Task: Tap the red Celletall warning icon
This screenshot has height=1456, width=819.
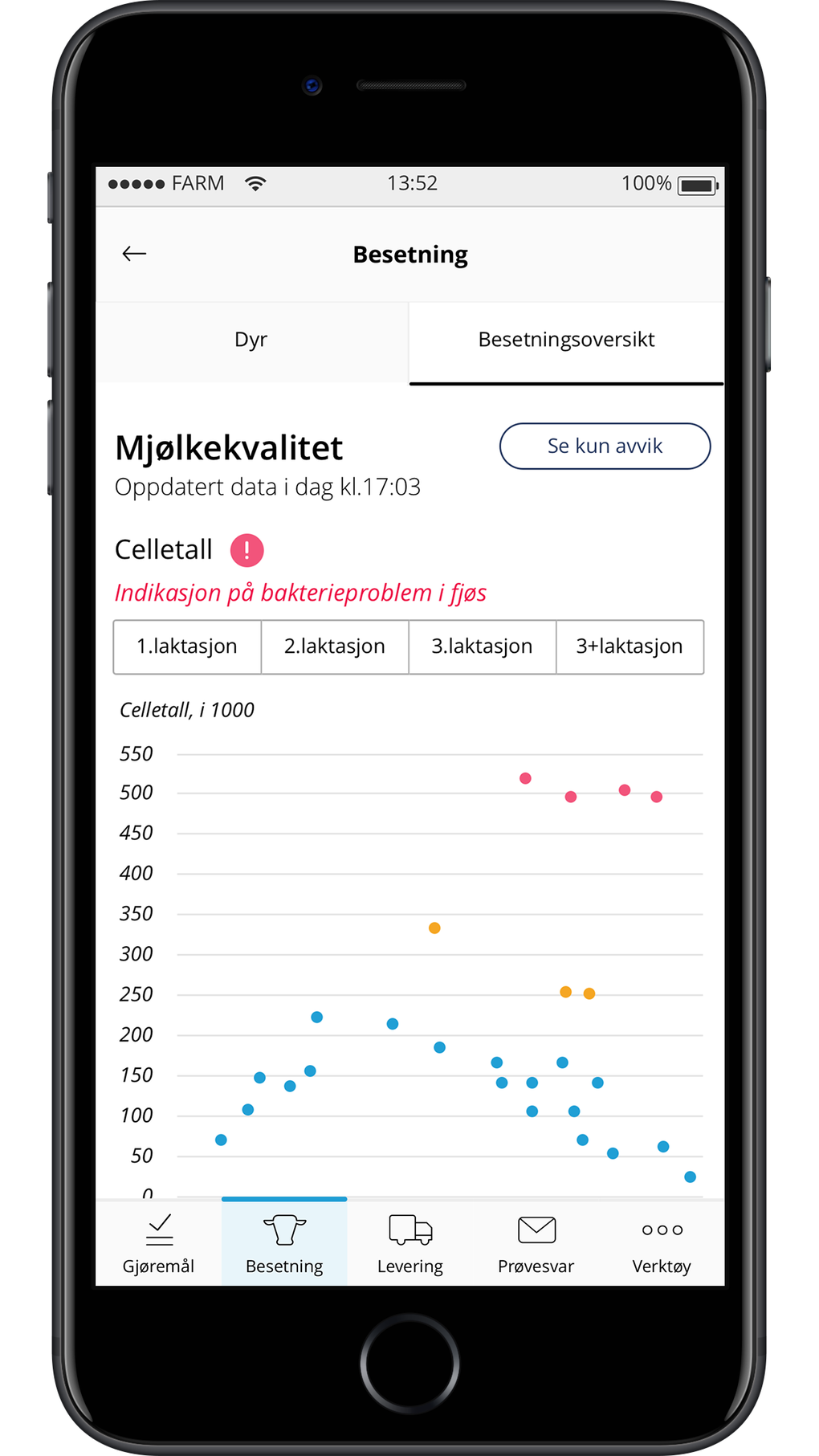Action: coord(247,550)
